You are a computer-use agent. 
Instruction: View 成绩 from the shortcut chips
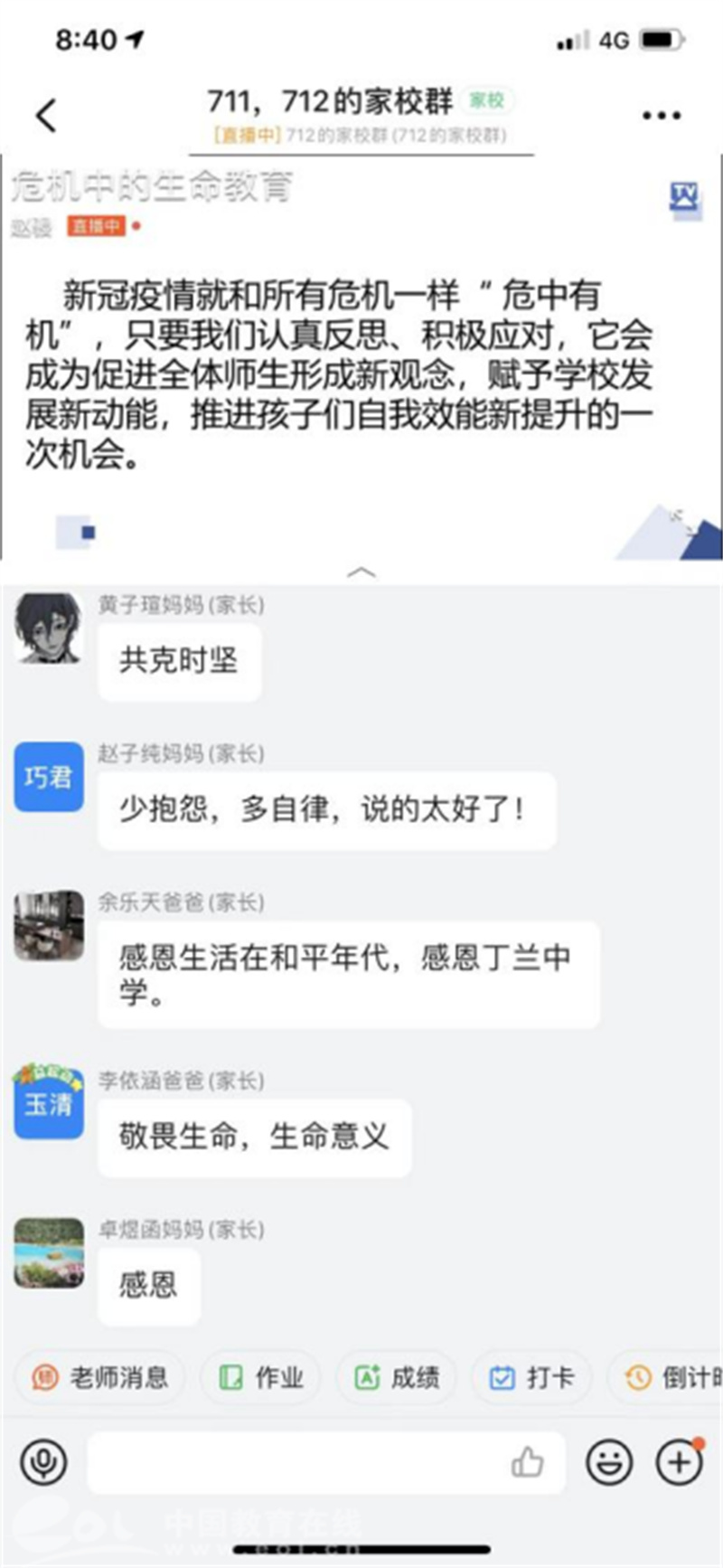pyautogui.click(x=397, y=1377)
